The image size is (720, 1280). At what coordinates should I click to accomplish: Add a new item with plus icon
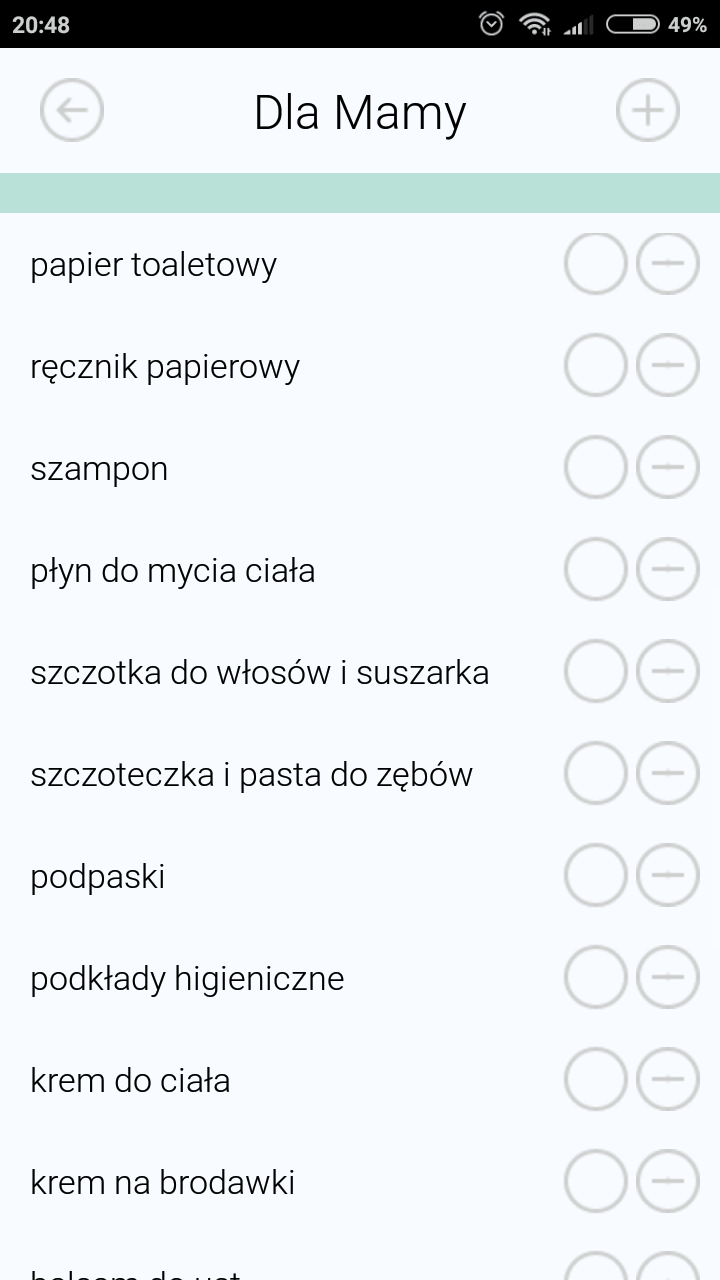pos(647,110)
